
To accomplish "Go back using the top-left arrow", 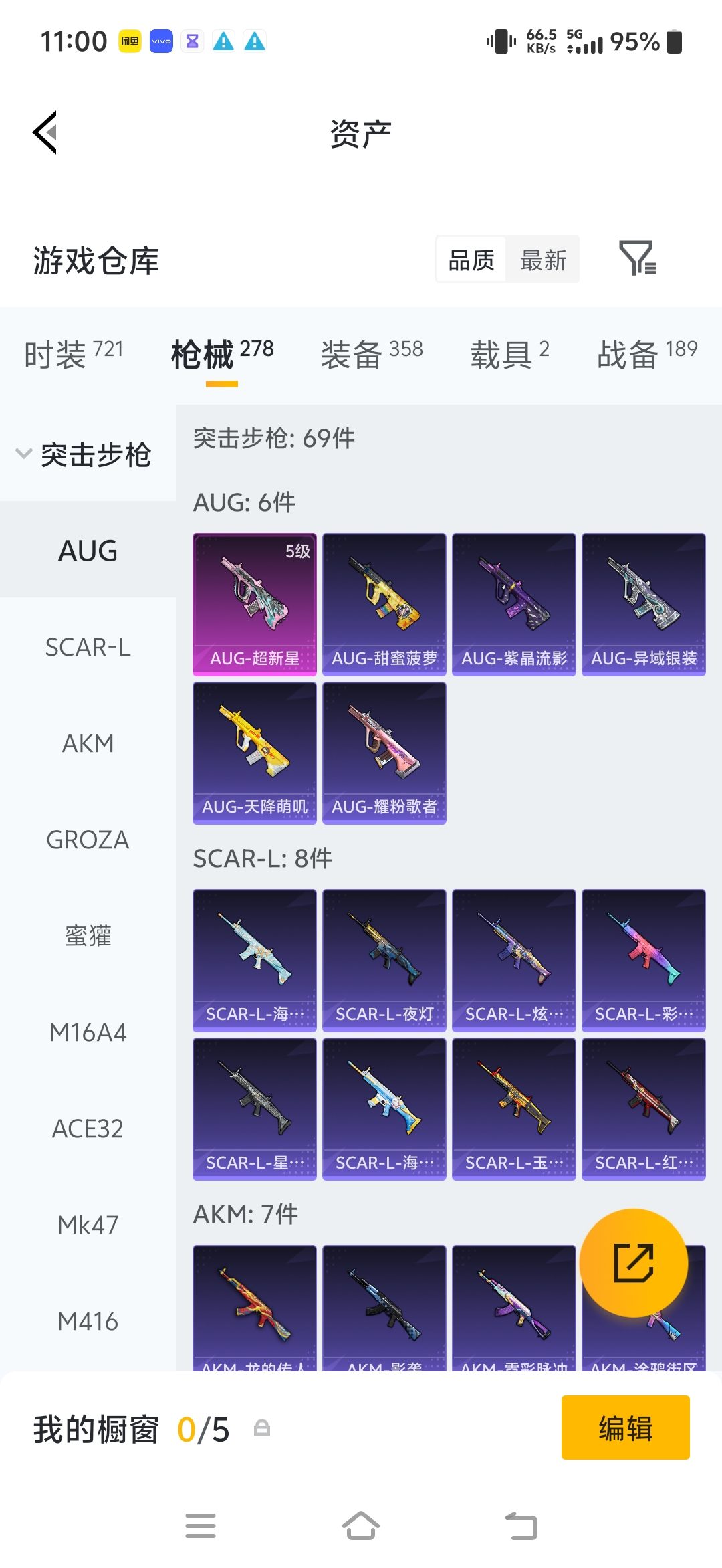I will pyautogui.click(x=45, y=132).
